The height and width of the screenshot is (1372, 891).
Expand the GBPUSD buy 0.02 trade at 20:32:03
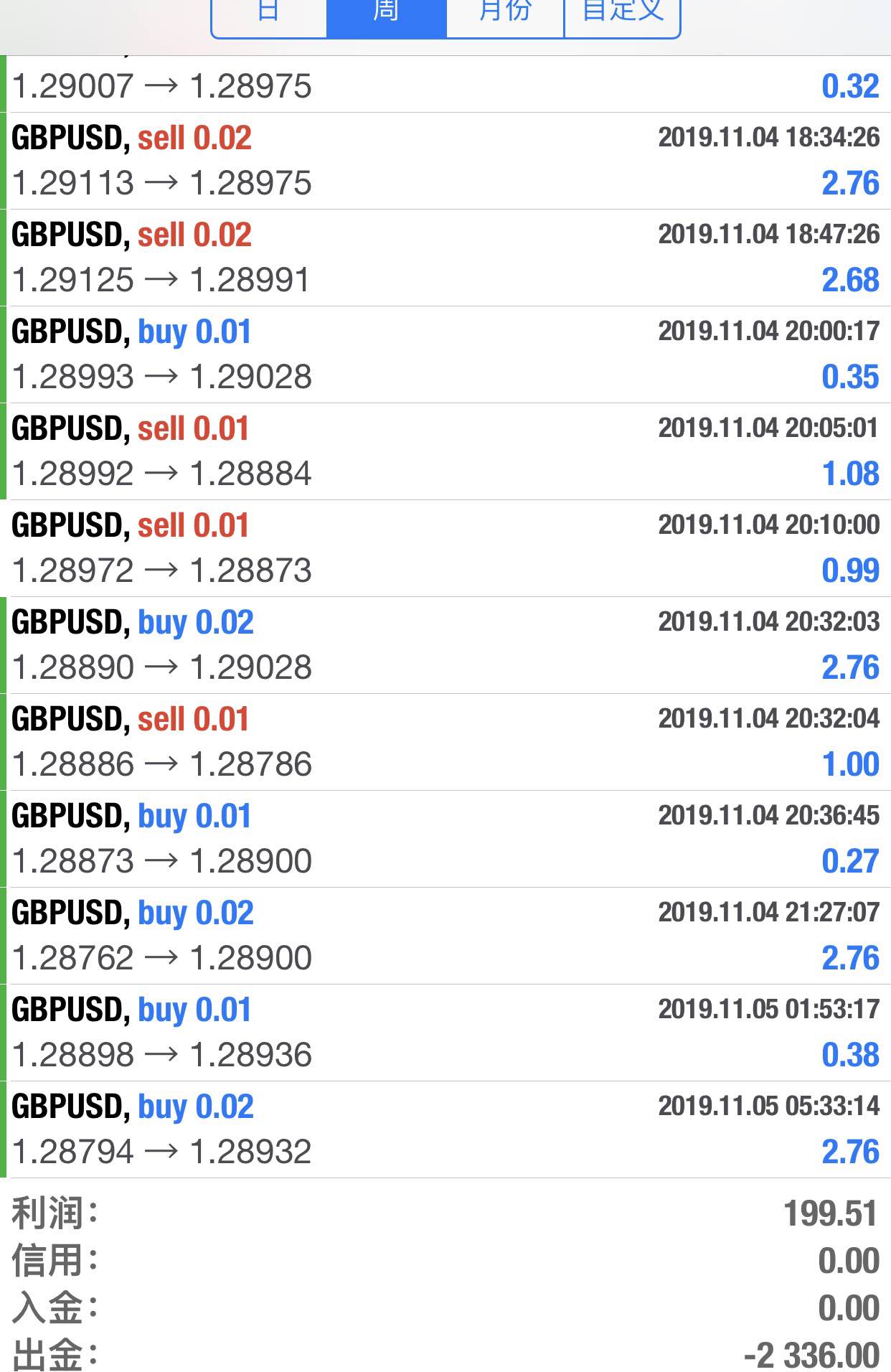pyautogui.click(x=445, y=645)
